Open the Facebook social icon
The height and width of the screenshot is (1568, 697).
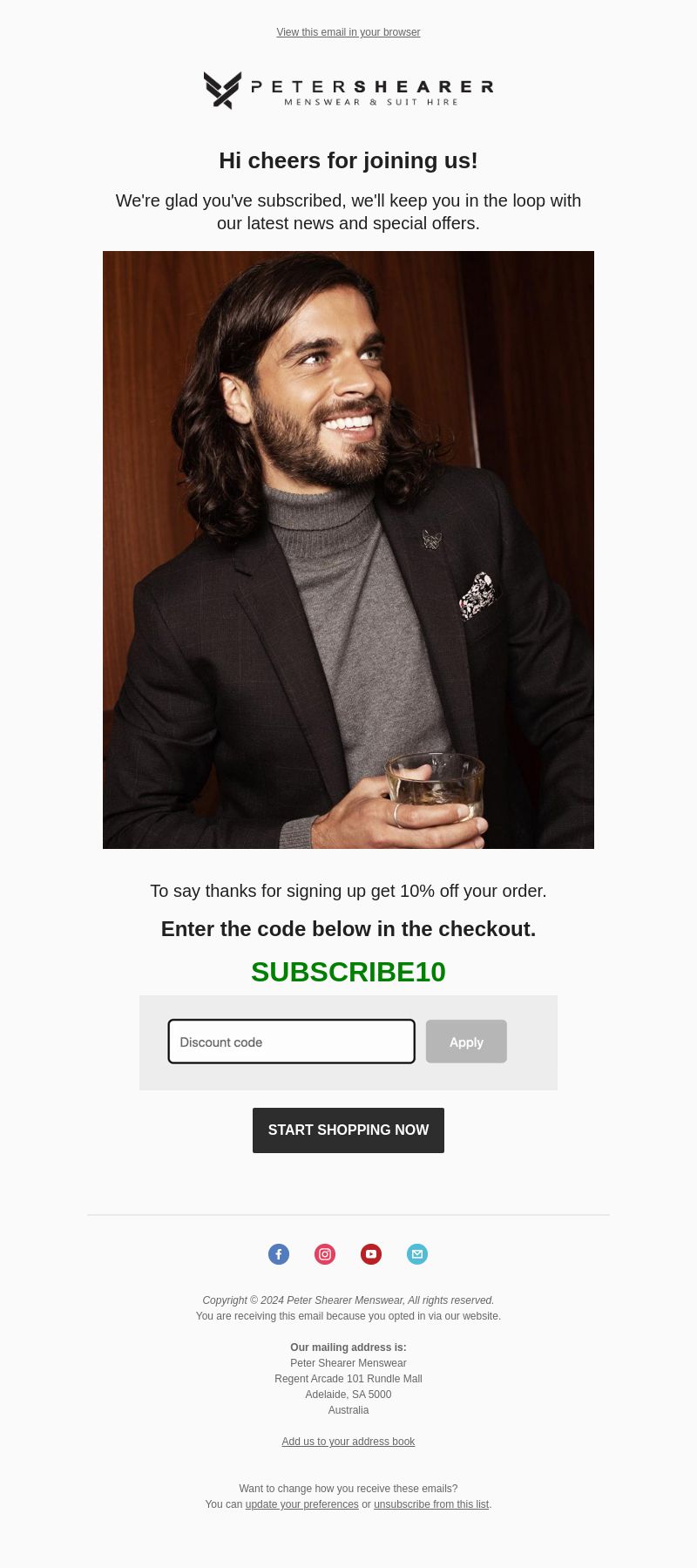279,1254
